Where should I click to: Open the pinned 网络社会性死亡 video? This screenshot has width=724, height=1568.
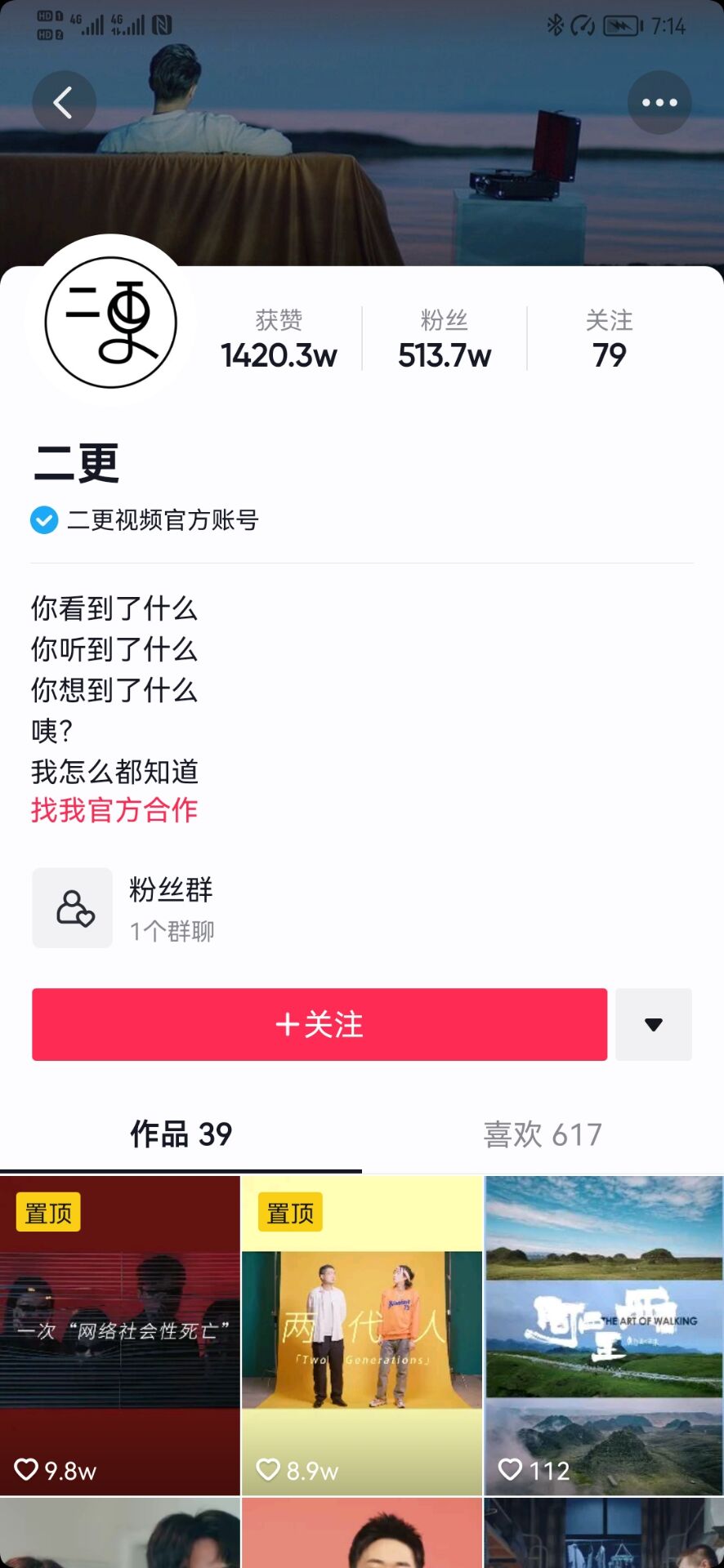pyautogui.click(x=120, y=1335)
